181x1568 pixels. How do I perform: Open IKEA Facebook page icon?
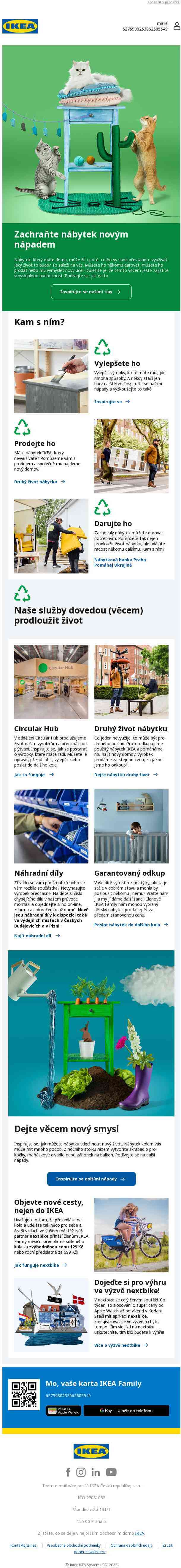coord(68,1472)
